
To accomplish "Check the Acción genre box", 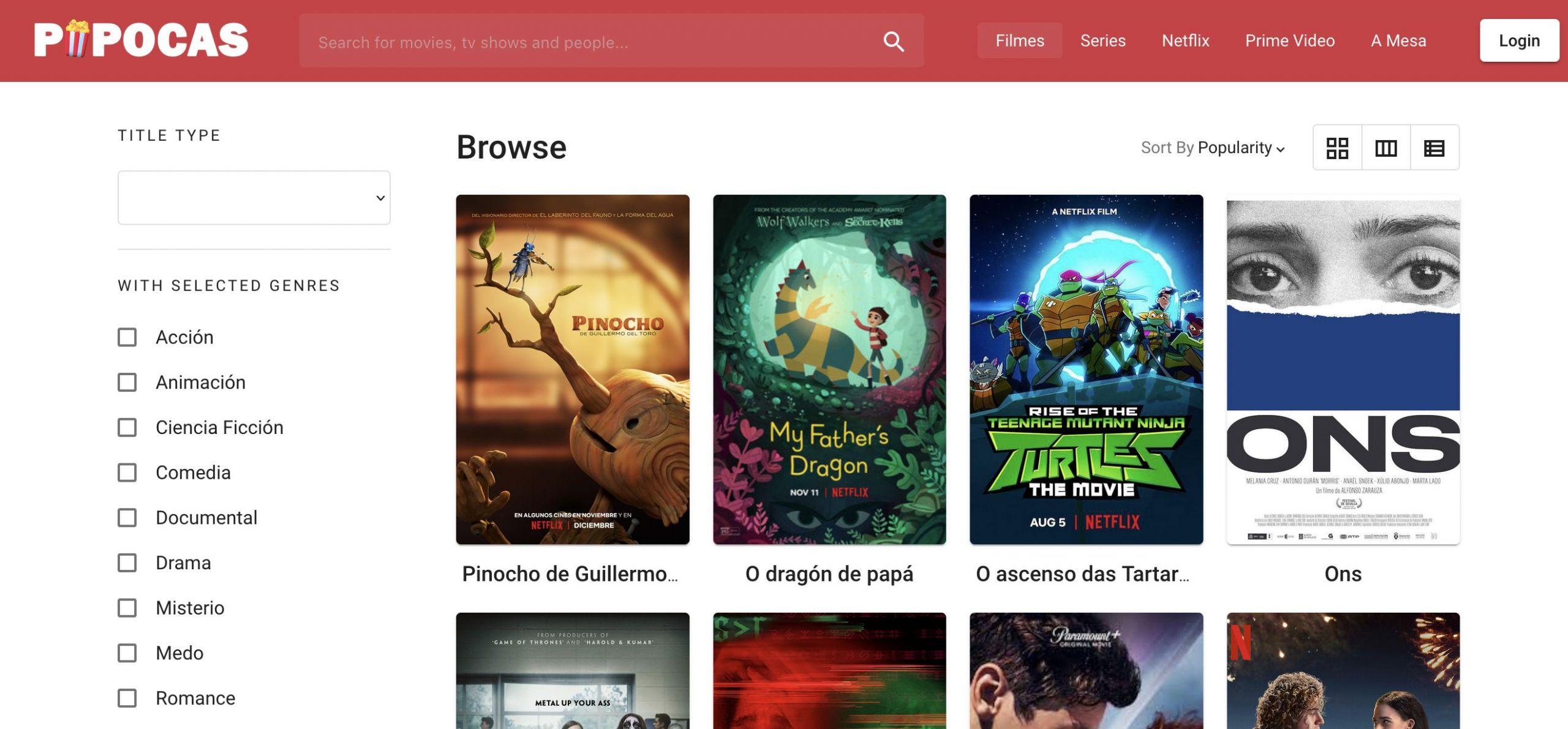I will (x=127, y=337).
